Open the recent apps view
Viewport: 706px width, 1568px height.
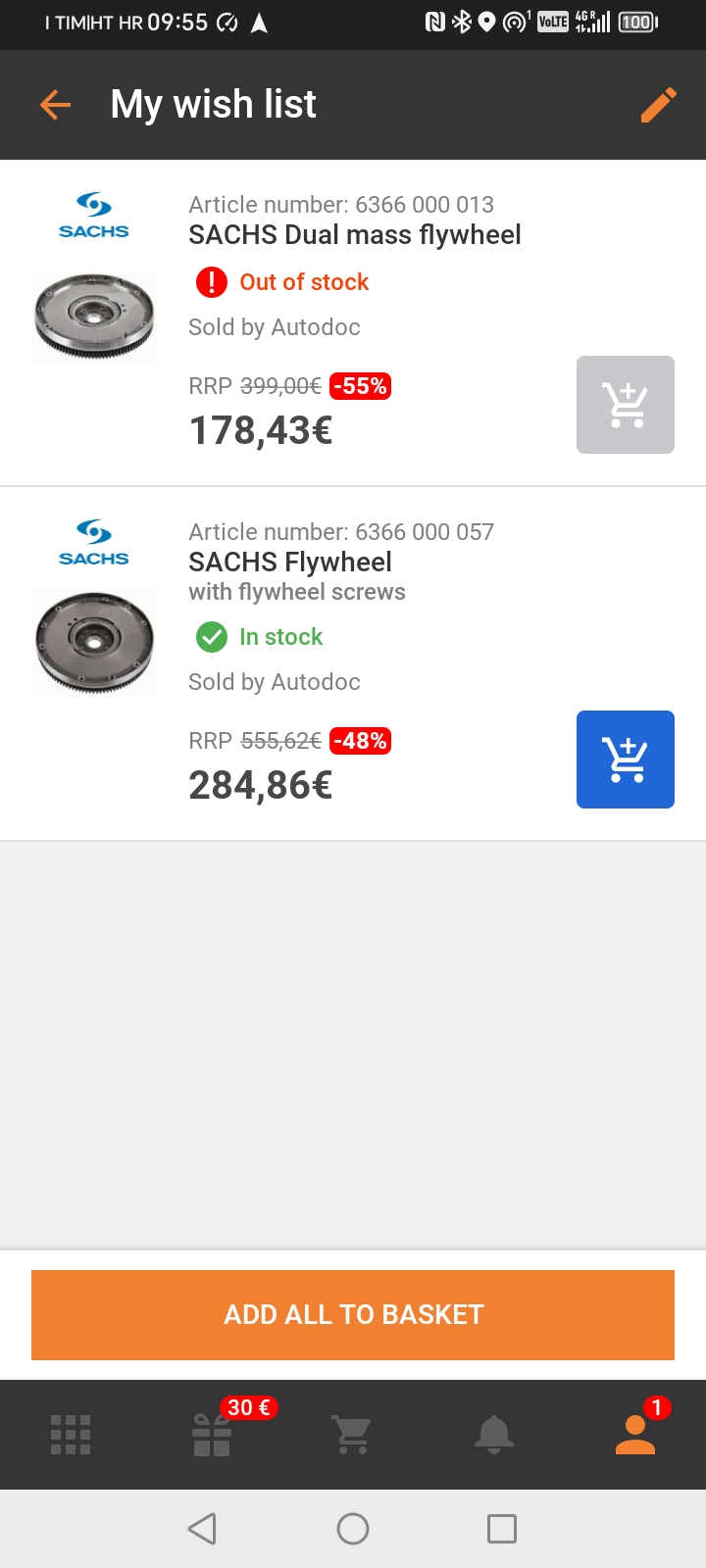pyautogui.click(x=502, y=1529)
